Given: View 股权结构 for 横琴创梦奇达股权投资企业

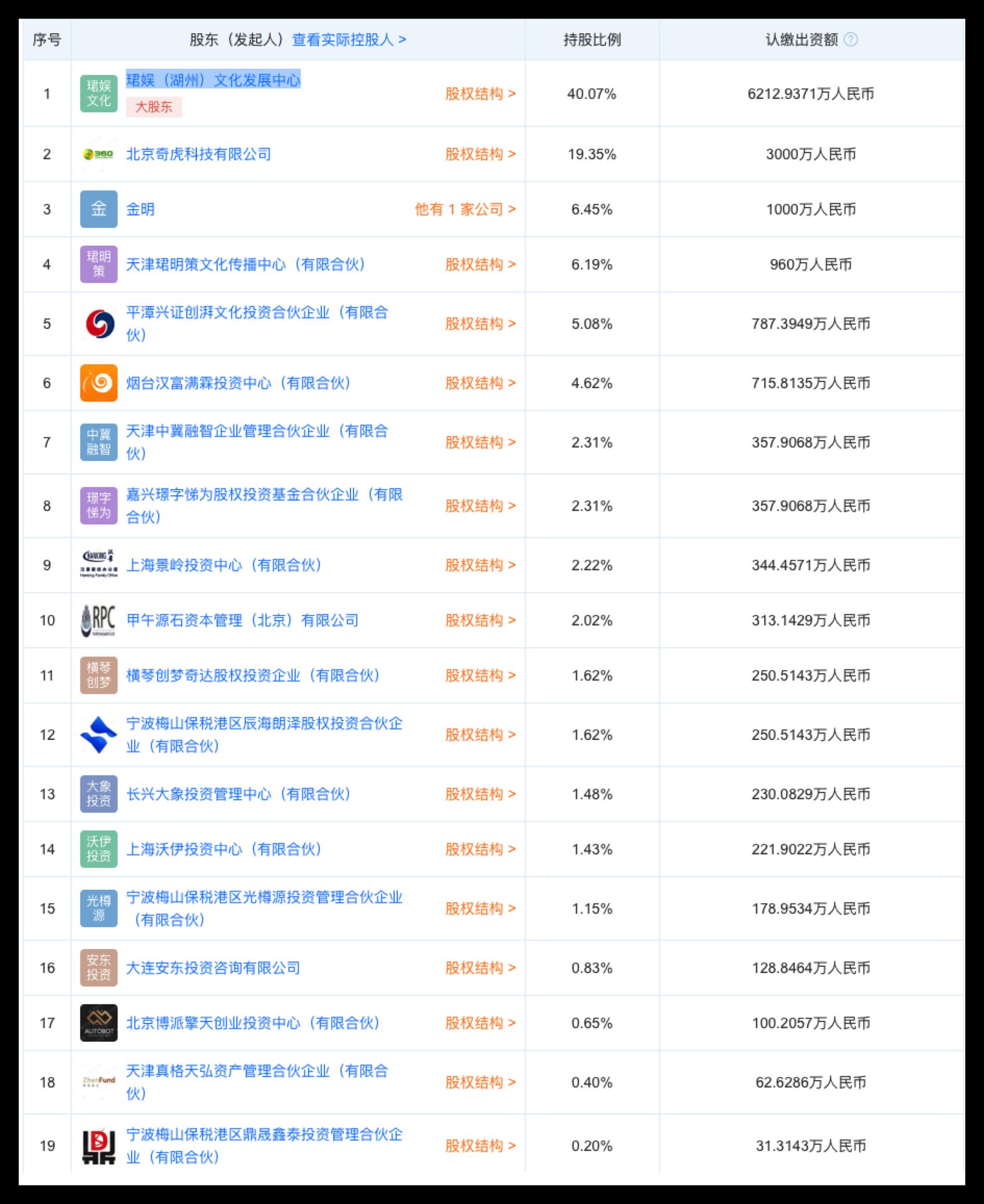Looking at the screenshot, I should (480, 675).
